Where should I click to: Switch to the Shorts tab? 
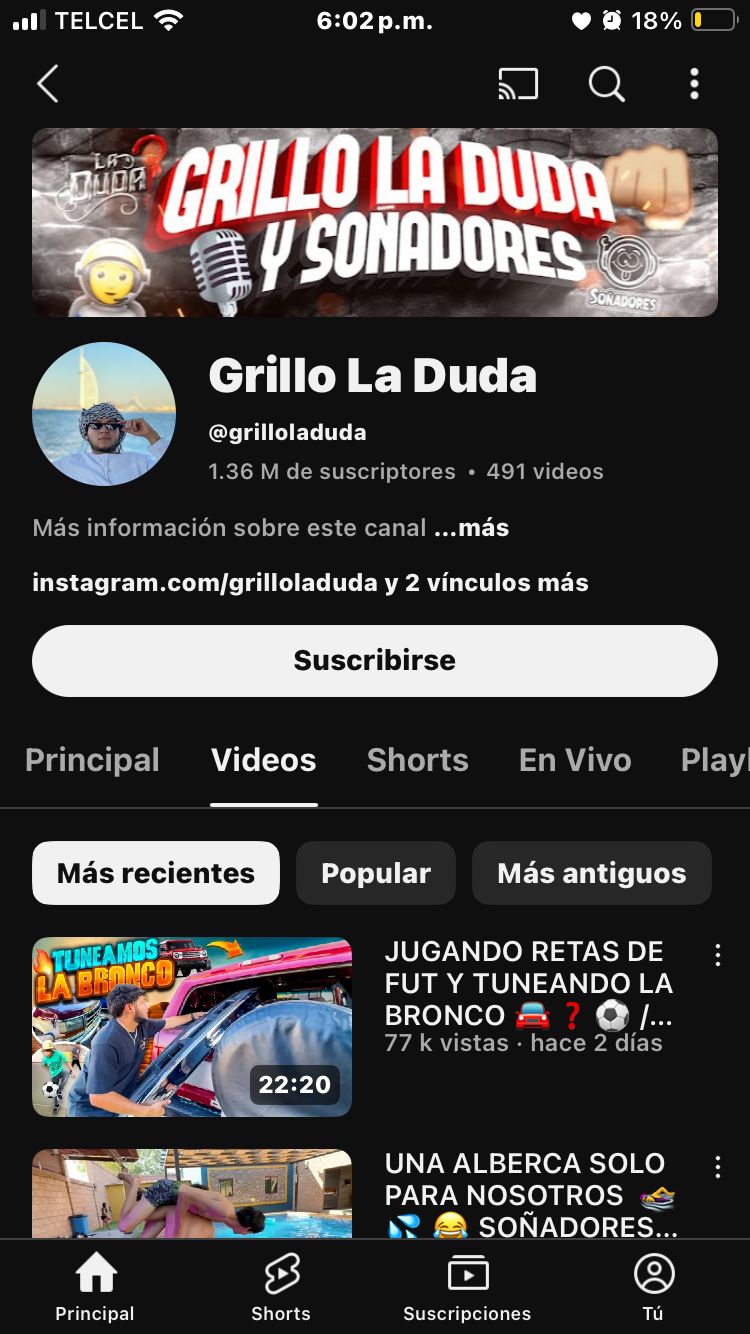417,760
